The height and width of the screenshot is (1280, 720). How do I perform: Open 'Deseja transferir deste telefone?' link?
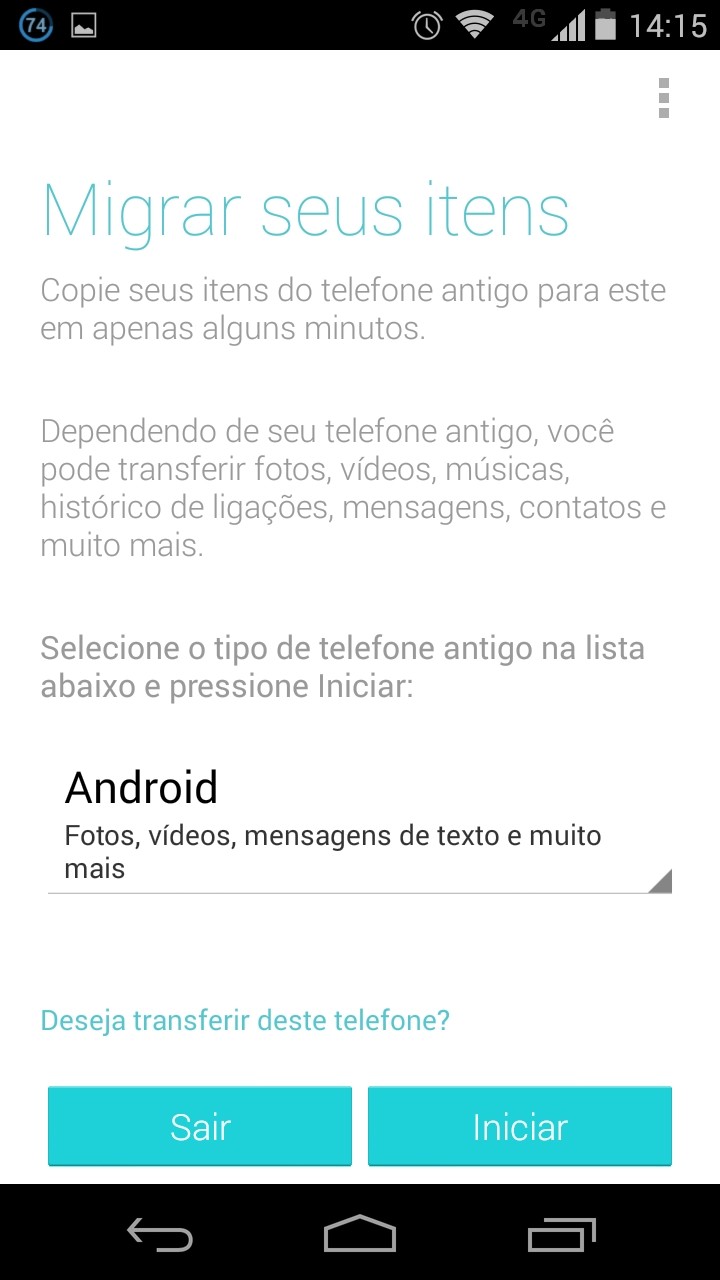tap(245, 1020)
